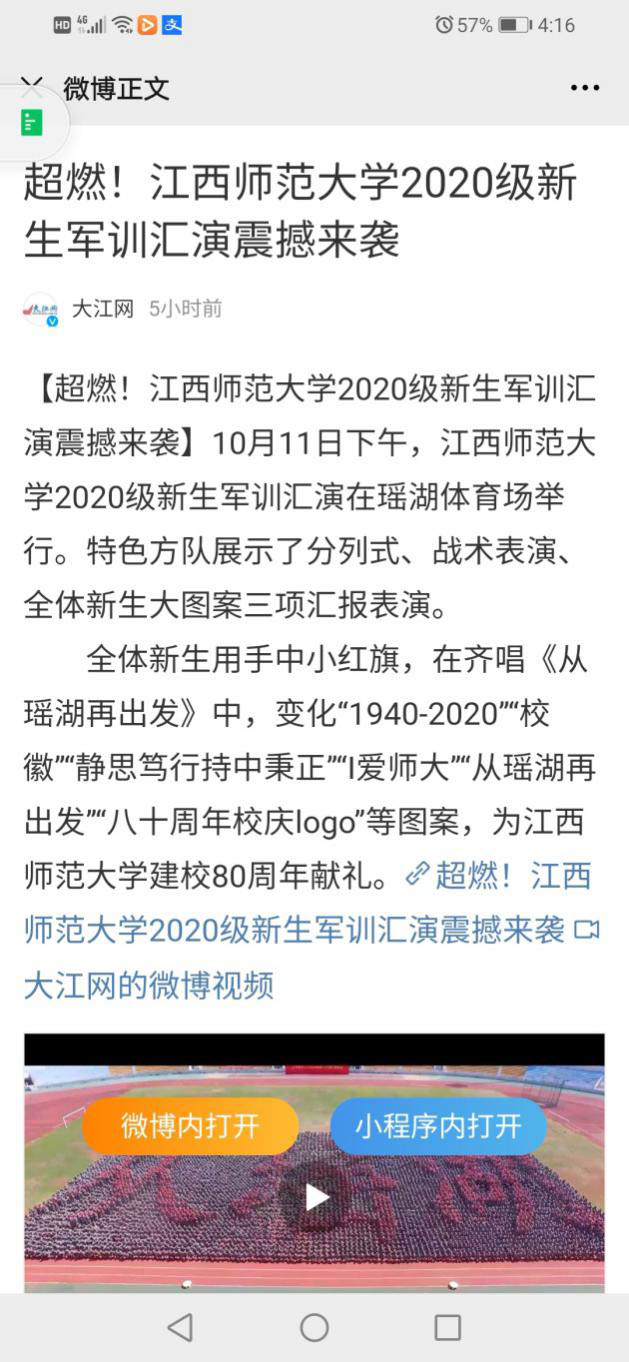Tap the green floating document icon

click(32, 123)
